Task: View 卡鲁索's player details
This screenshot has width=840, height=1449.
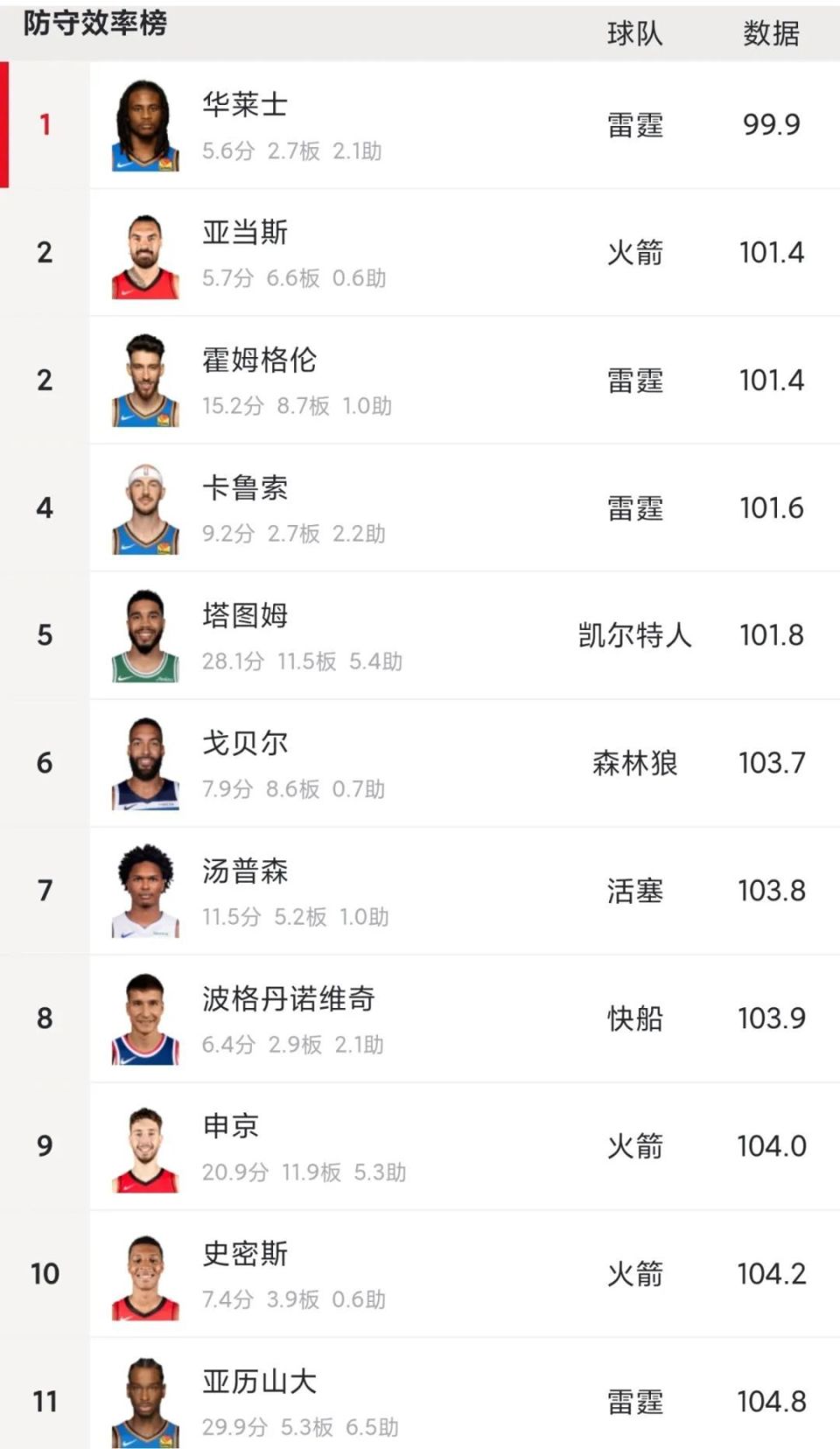Action: pos(420,508)
